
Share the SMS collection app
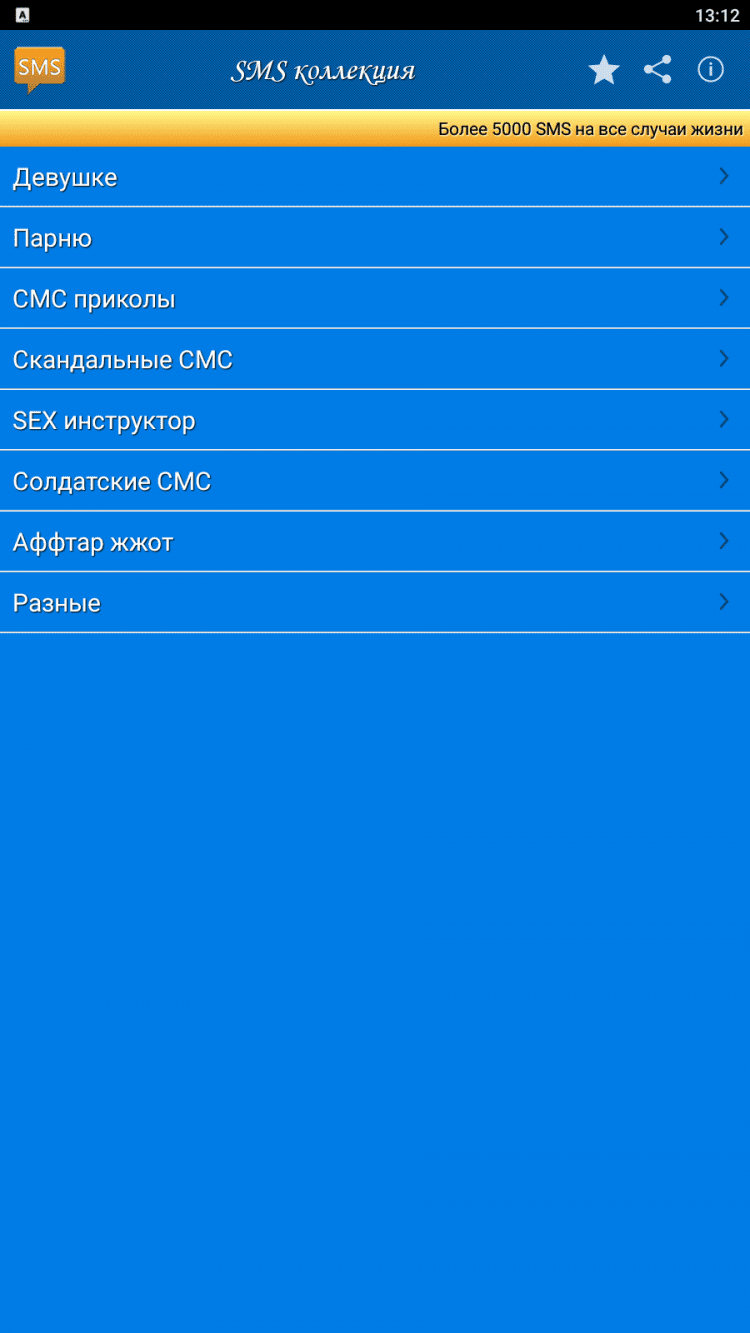(x=657, y=70)
